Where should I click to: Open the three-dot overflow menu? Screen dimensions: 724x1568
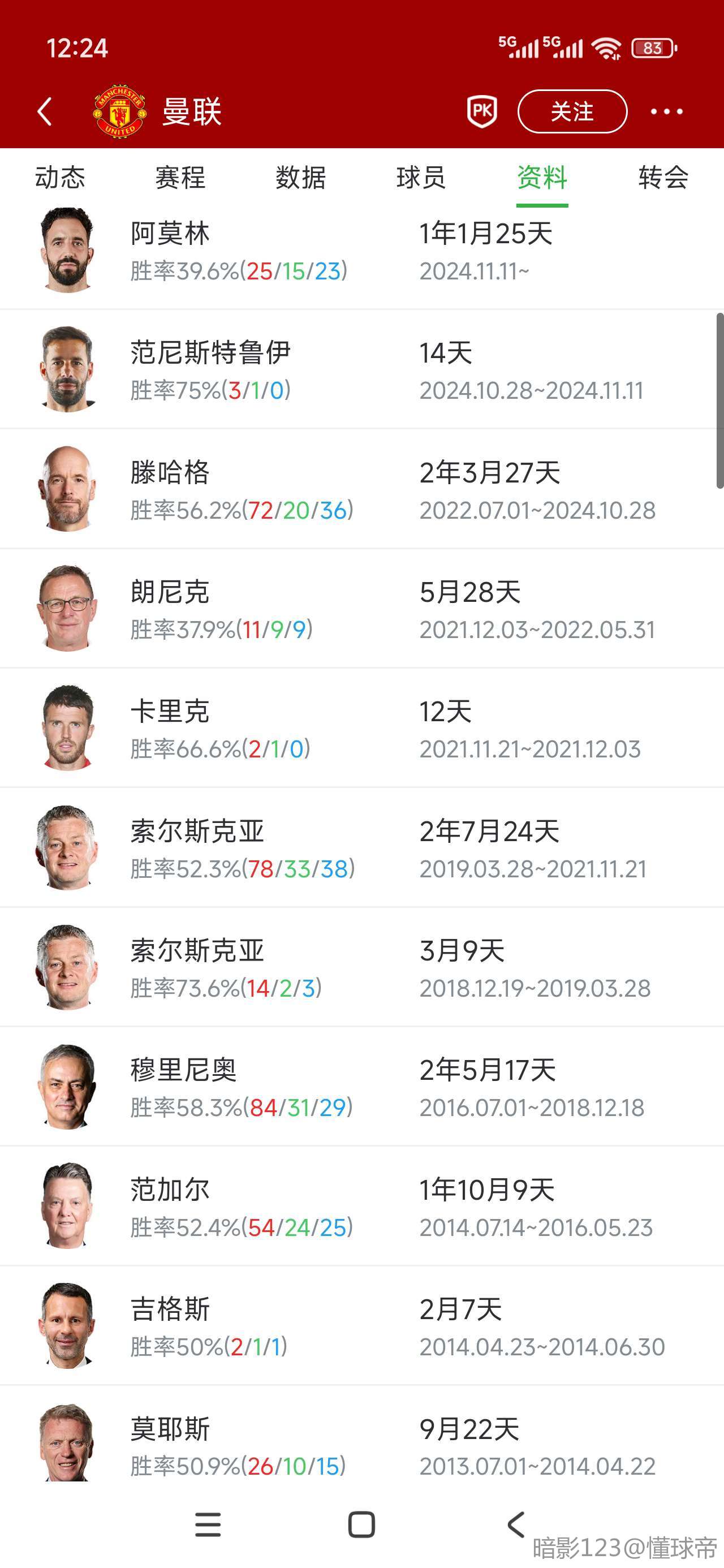point(666,111)
